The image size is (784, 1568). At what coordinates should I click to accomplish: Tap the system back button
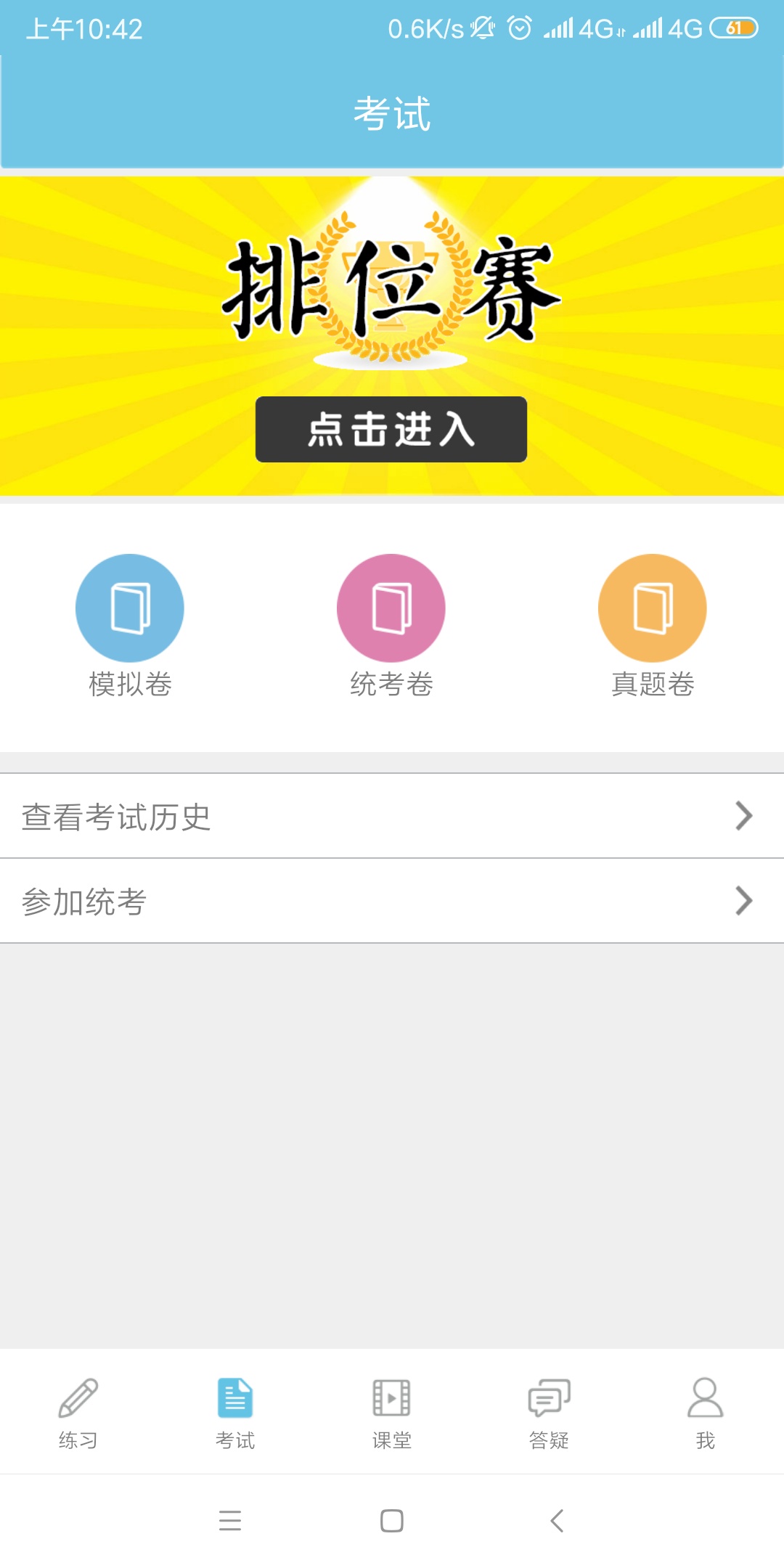point(557,1520)
